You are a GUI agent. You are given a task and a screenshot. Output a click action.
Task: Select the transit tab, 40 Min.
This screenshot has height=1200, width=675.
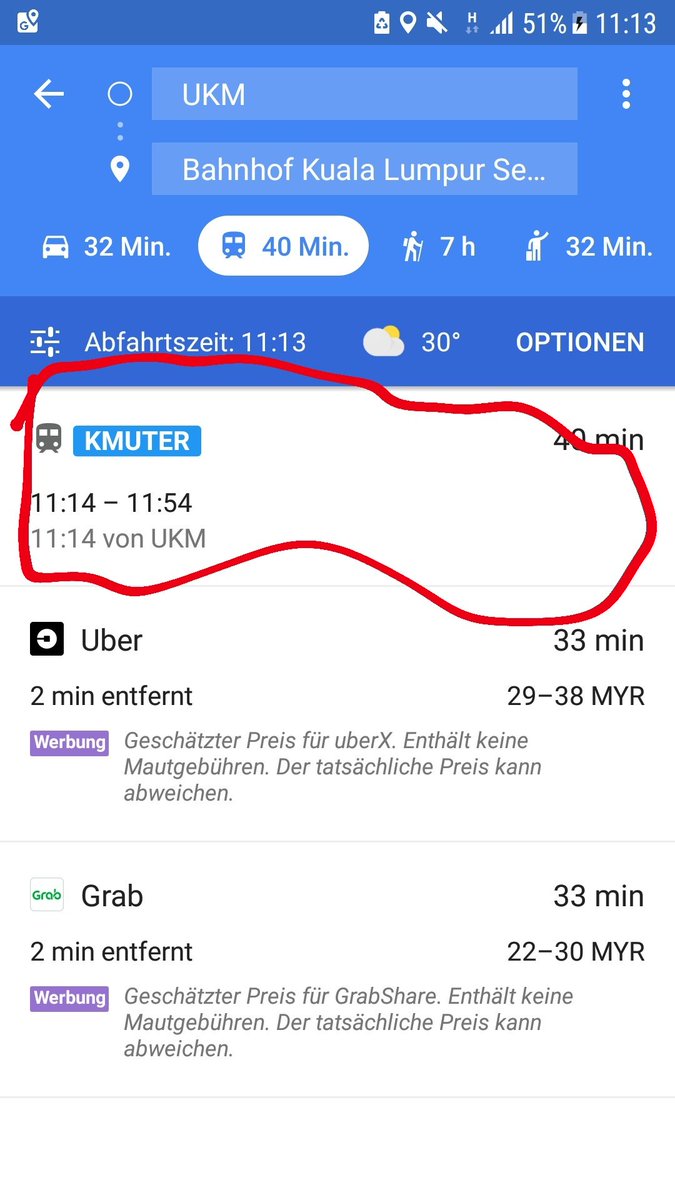[x=284, y=246]
